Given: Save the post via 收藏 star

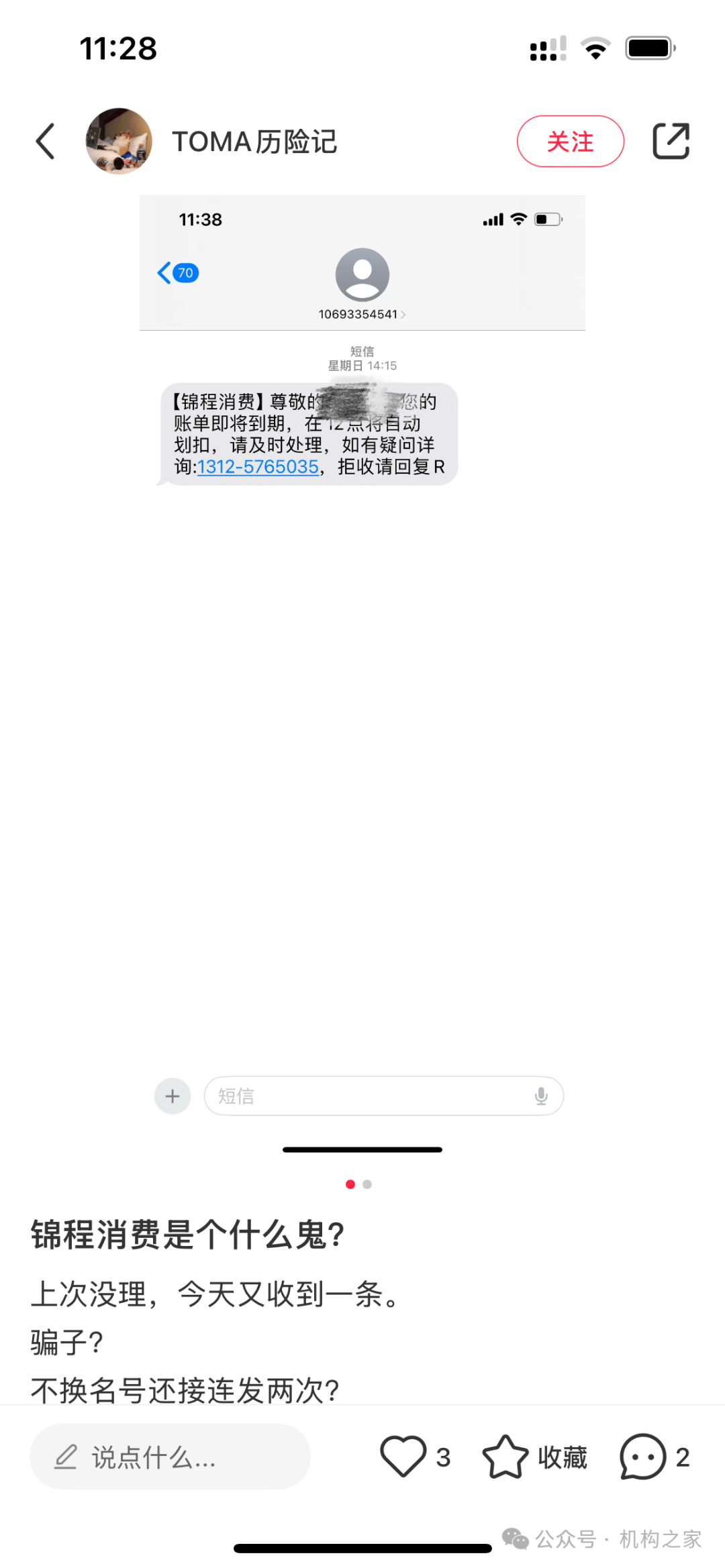Looking at the screenshot, I should (505, 1456).
